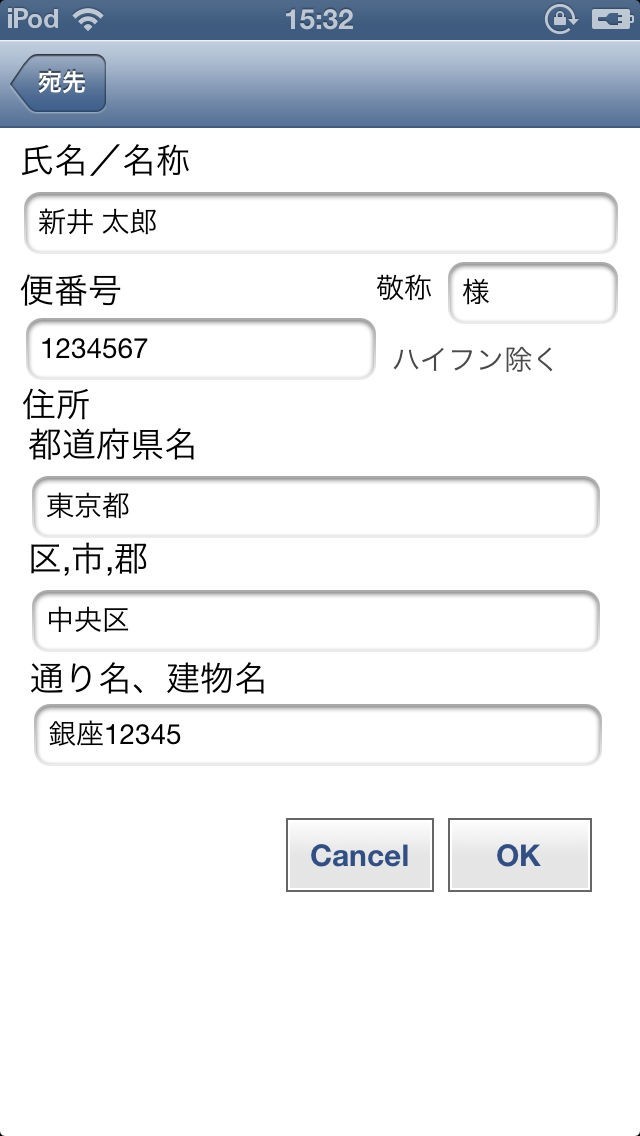Edit the city field showing 中央区
Image resolution: width=640 pixels, height=1136 pixels.
316,621
